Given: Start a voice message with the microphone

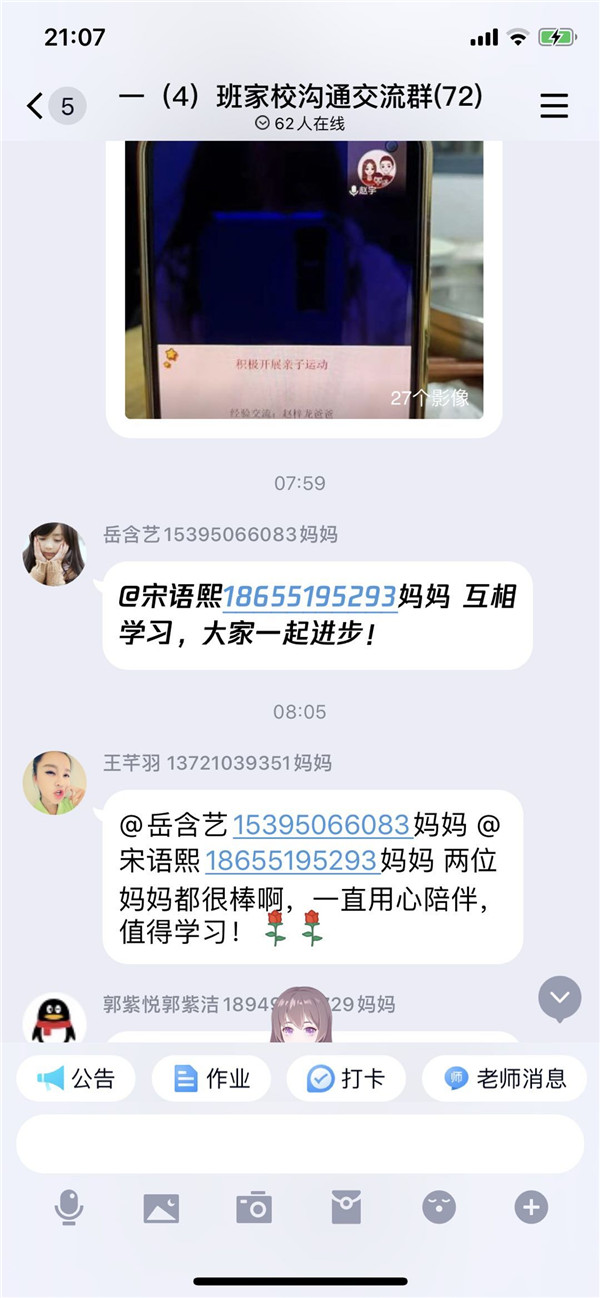Looking at the screenshot, I should 68,1208.
